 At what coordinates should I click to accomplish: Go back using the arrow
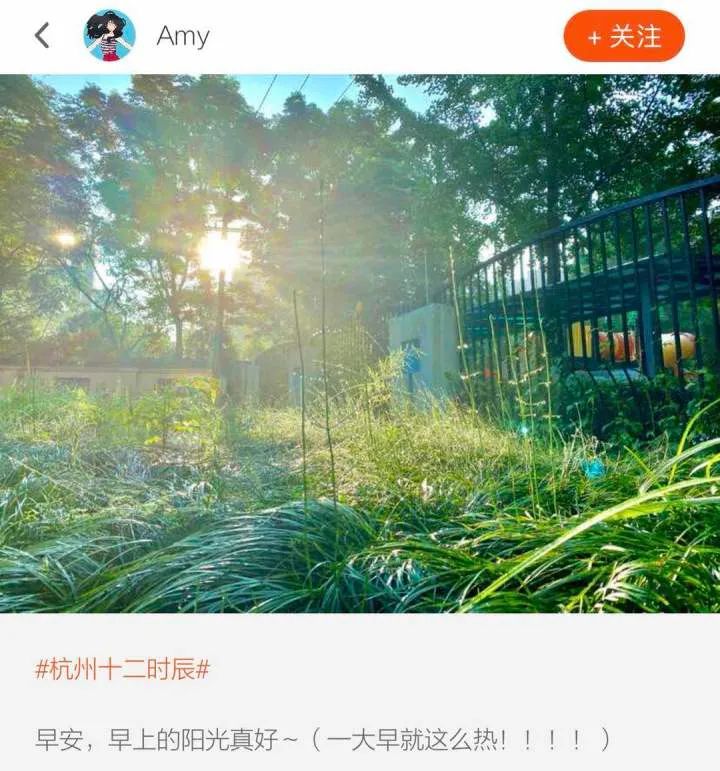click(x=42, y=36)
